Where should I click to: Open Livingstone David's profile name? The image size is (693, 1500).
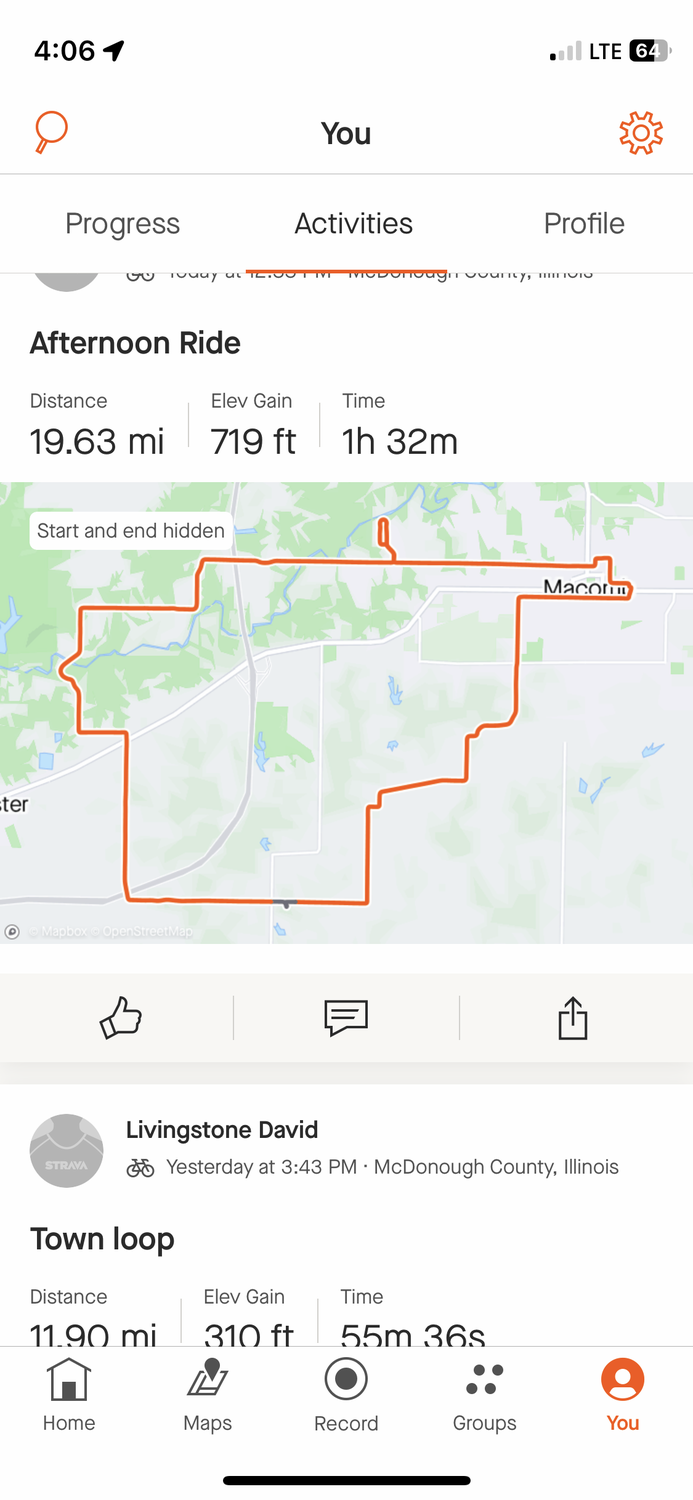[222, 1130]
